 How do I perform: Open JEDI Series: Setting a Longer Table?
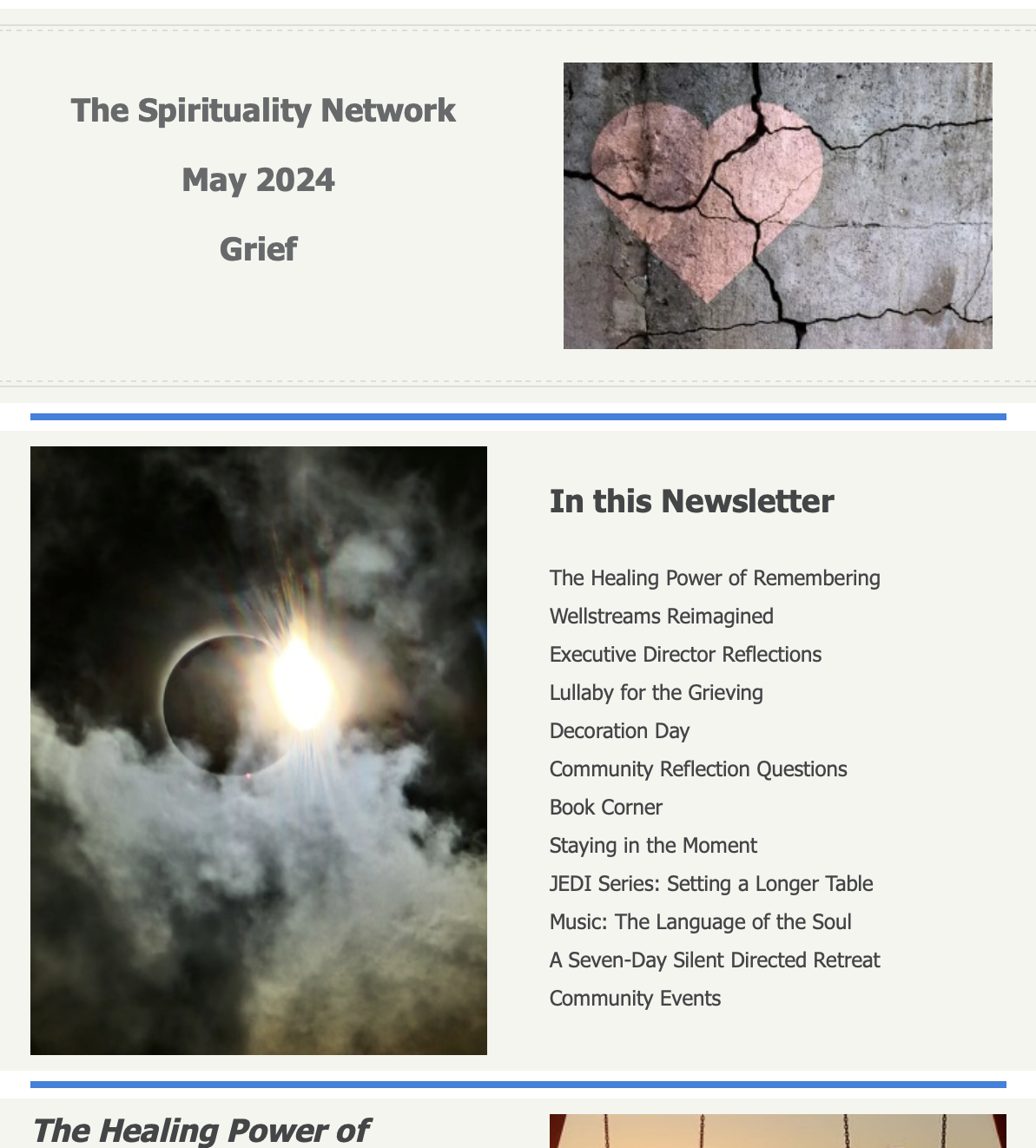tap(711, 884)
